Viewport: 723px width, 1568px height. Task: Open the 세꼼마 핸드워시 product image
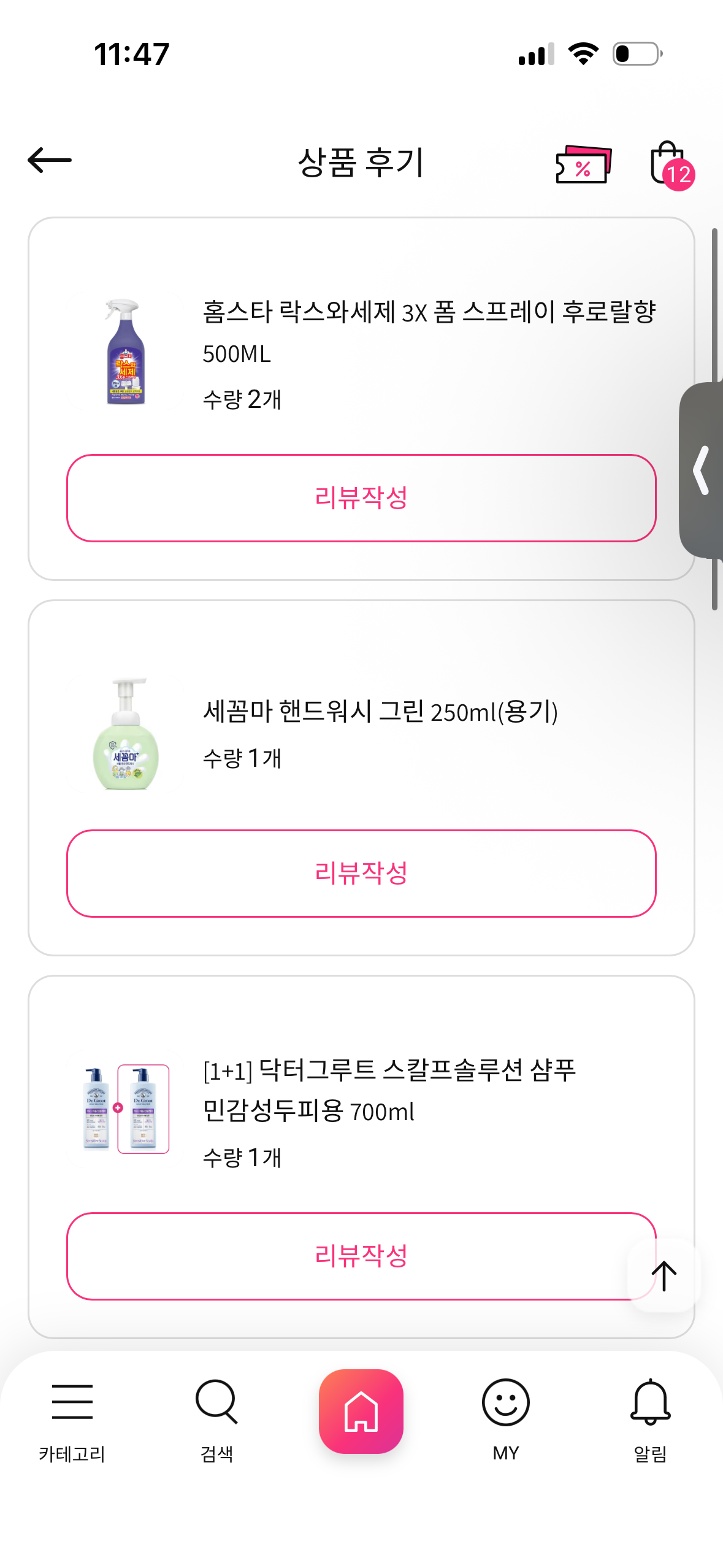(126, 734)
